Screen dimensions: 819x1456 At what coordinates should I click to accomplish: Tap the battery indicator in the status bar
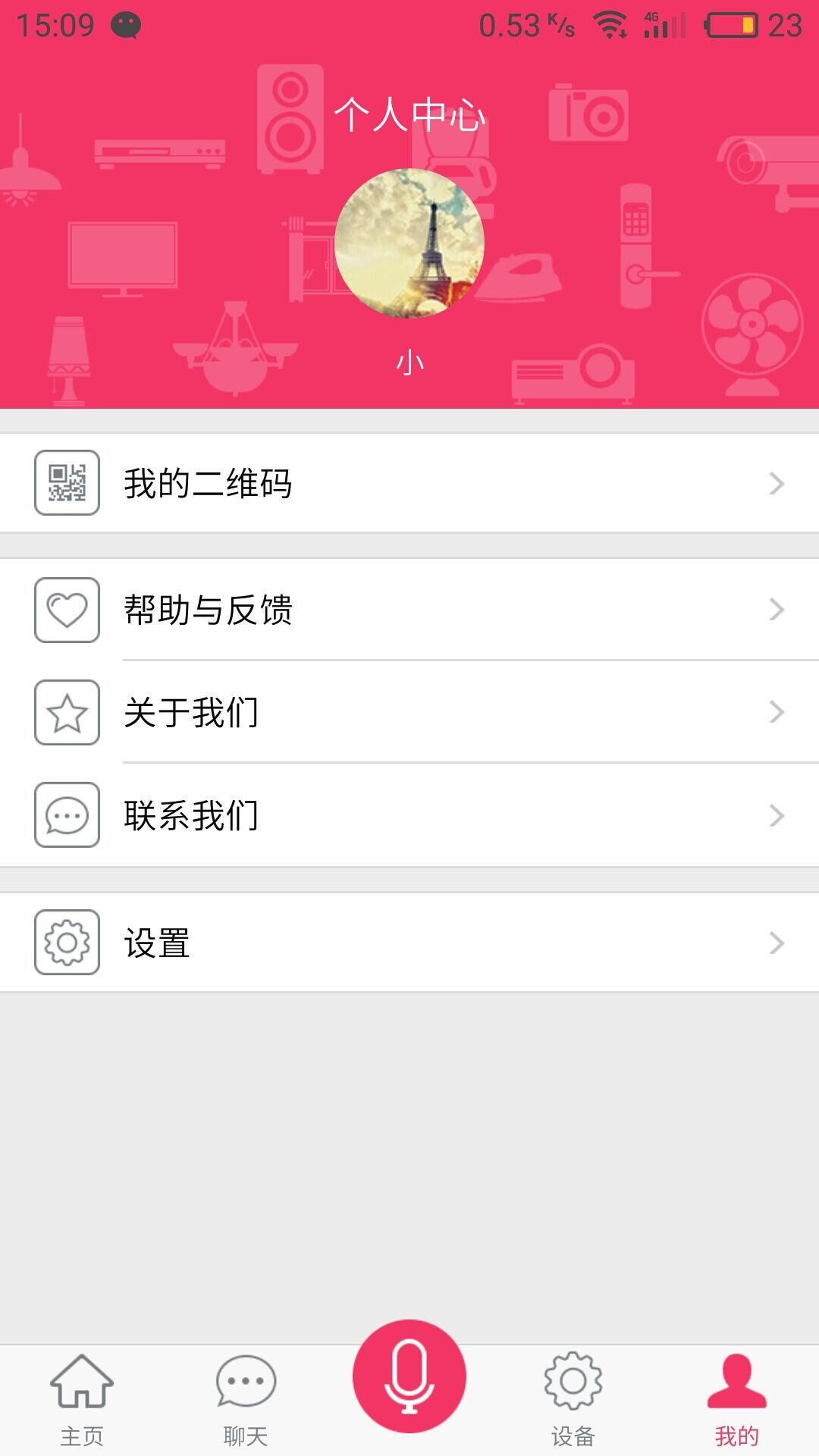tap(733, 23)
